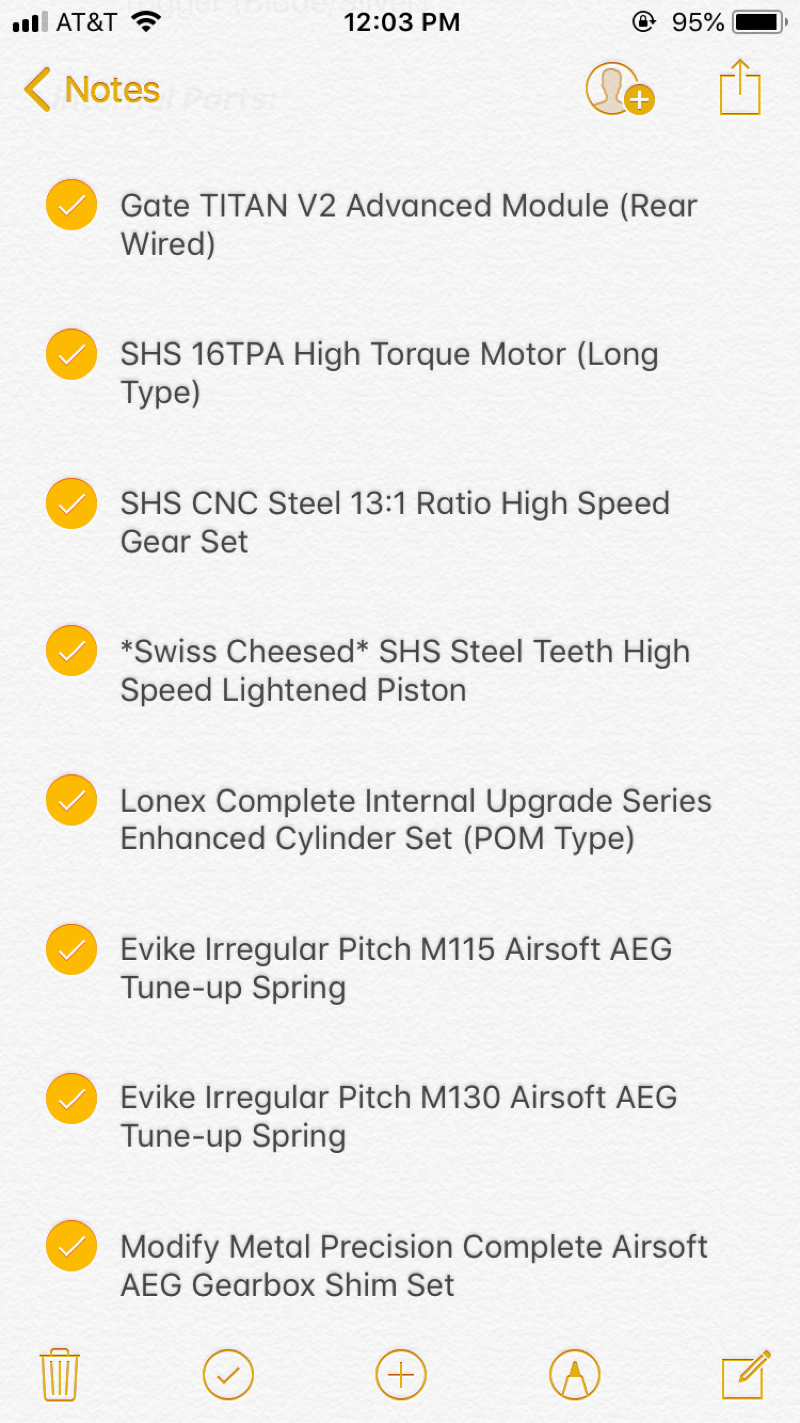Screen dimensions: 800x1423
Task: Uncheck Evike M130 Tune-up Spring item
Action: pyautogui.click(x=72, y=1098)
